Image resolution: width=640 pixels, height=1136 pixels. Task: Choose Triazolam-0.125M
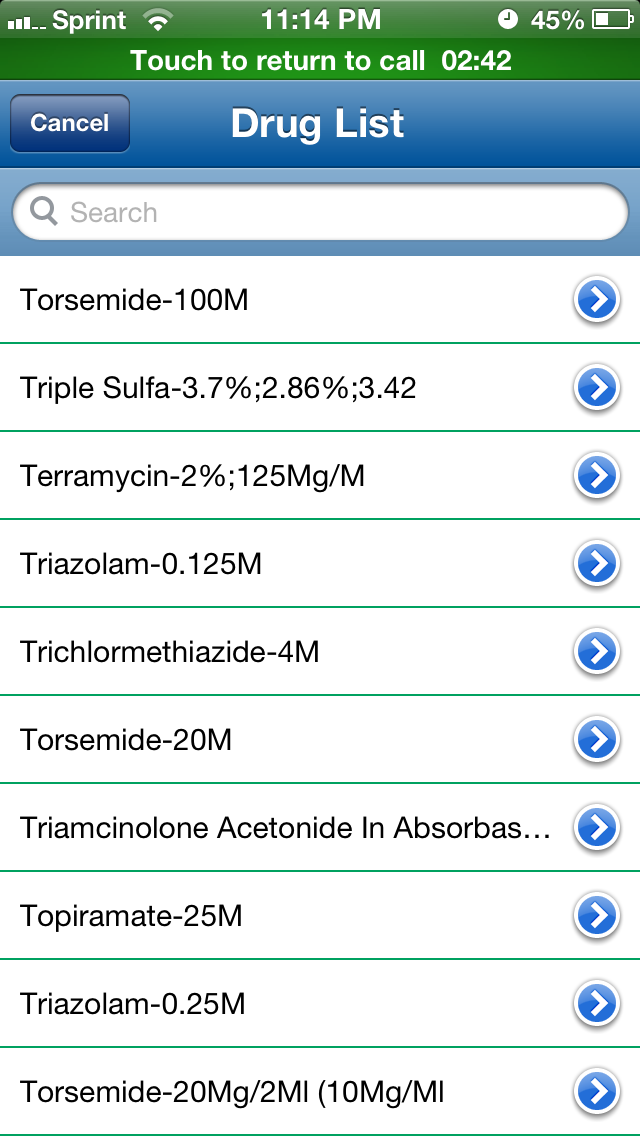[320, 564]
